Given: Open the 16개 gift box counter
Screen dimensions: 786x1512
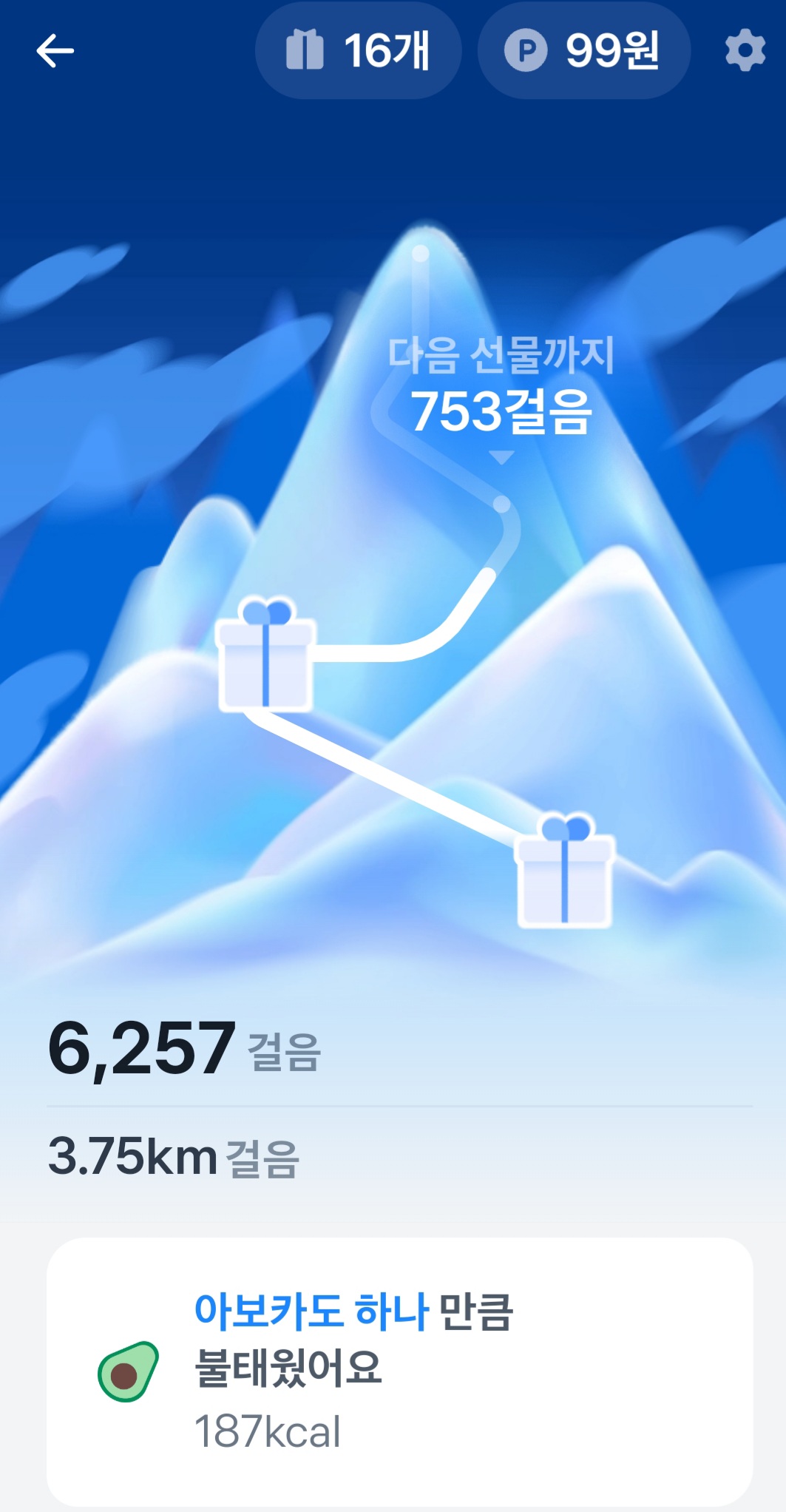Looking at the screenshot, I should [x=358, y=51].
